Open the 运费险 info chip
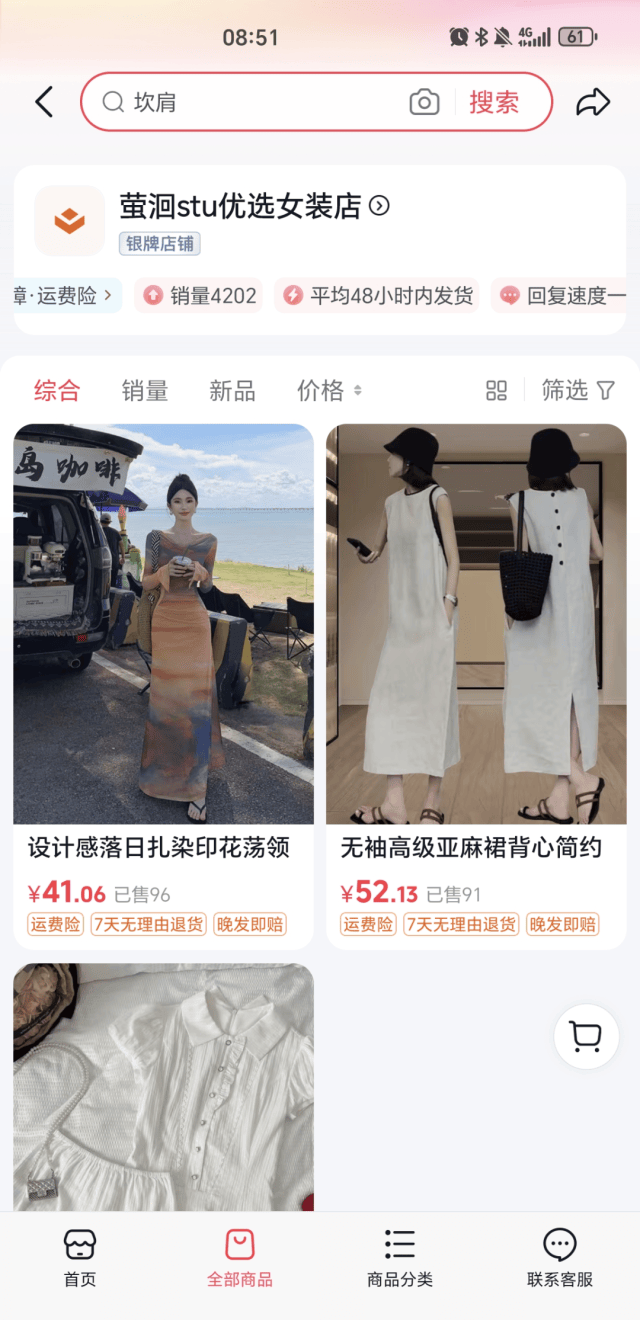The height and width of the screenshot is (1320, 640). pyautogui.click(x=66, y=295)
